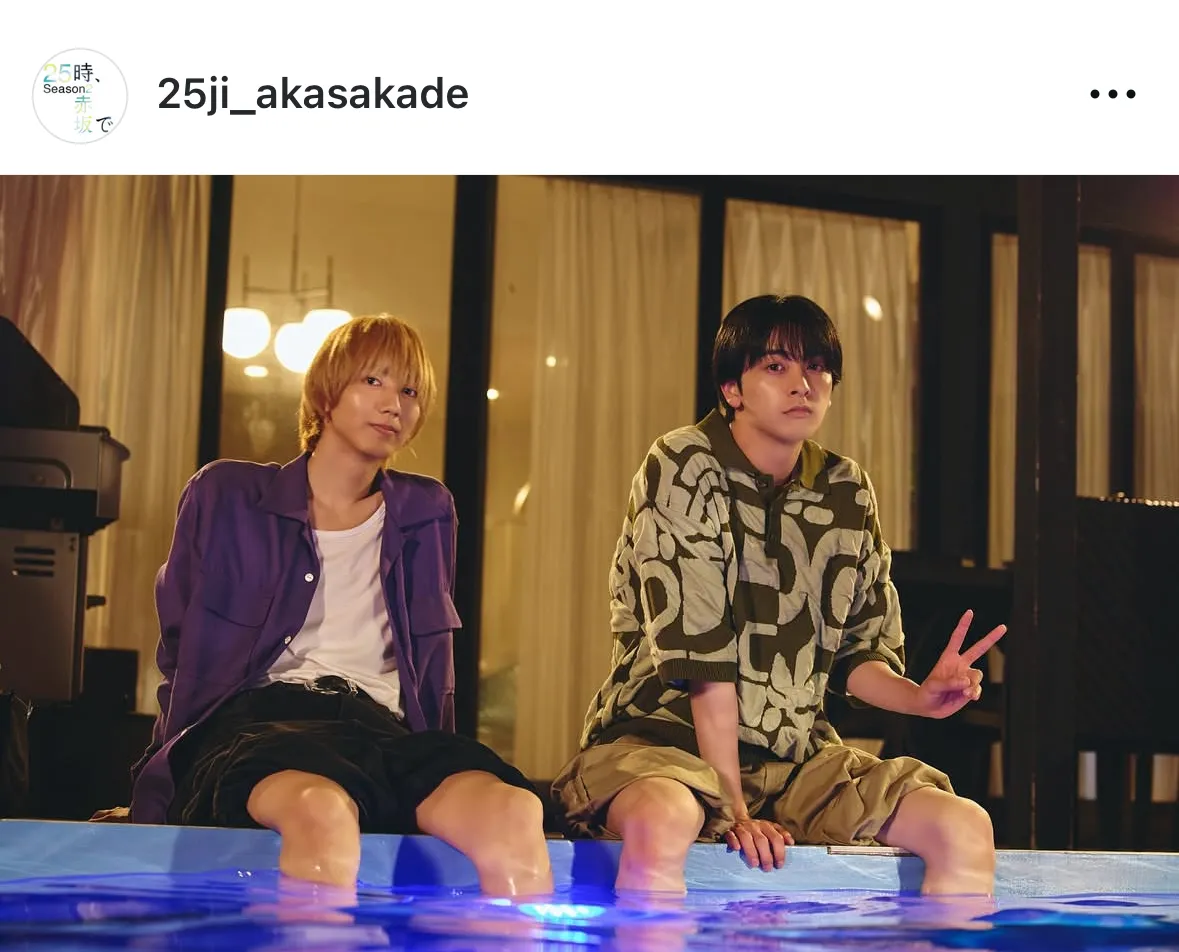
Task: Open the post's three-dot options menu
Action: click(1112, 95)
